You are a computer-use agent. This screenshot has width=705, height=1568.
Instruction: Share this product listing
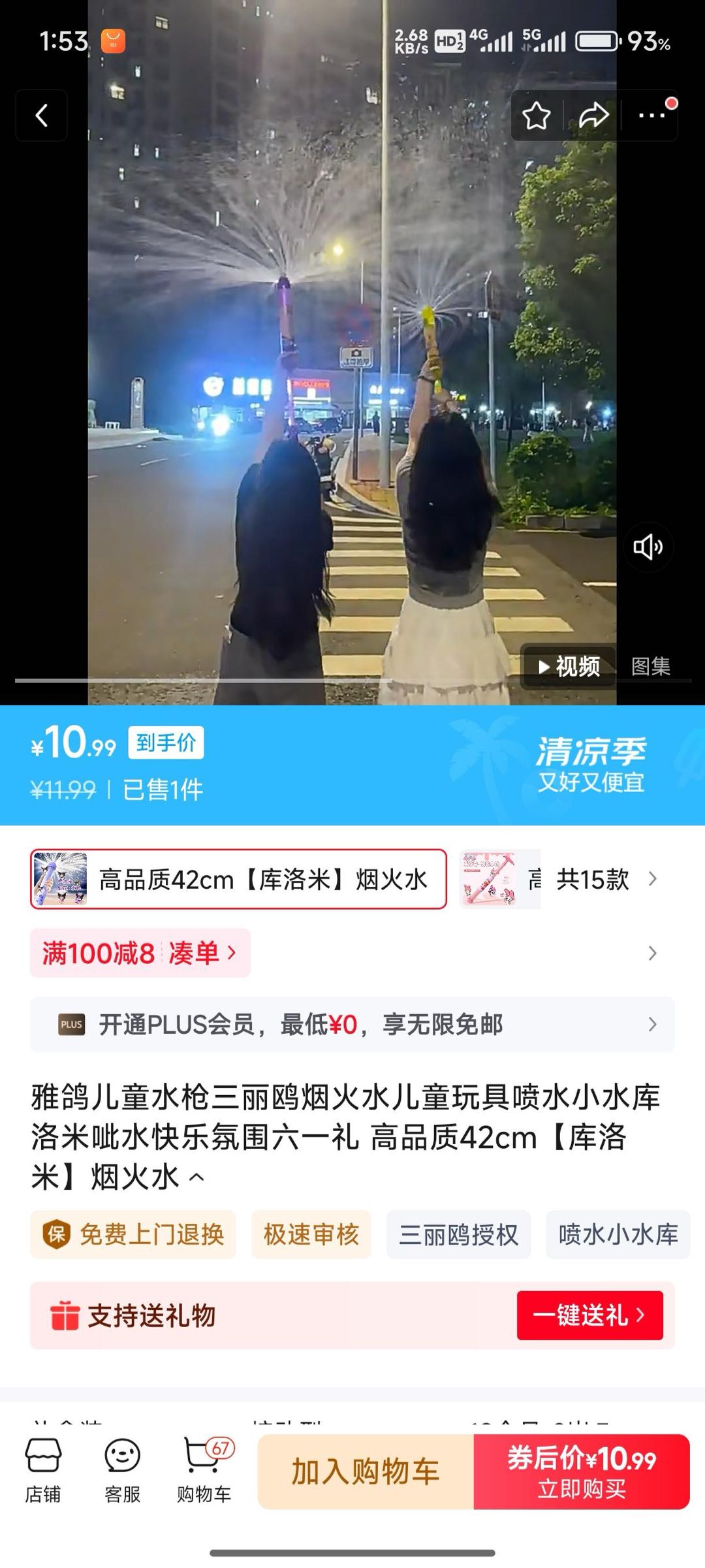593,116
